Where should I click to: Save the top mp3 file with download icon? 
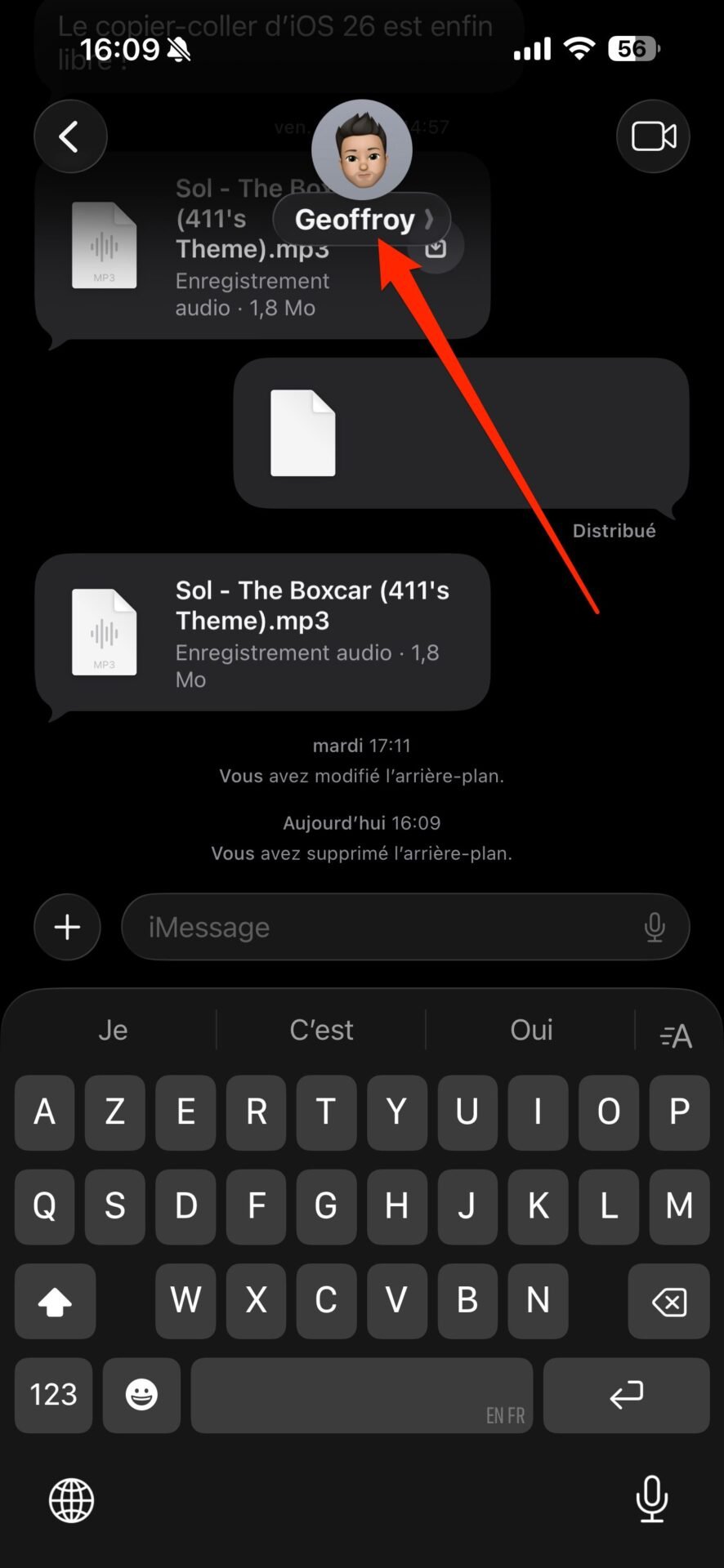(436, 246)
